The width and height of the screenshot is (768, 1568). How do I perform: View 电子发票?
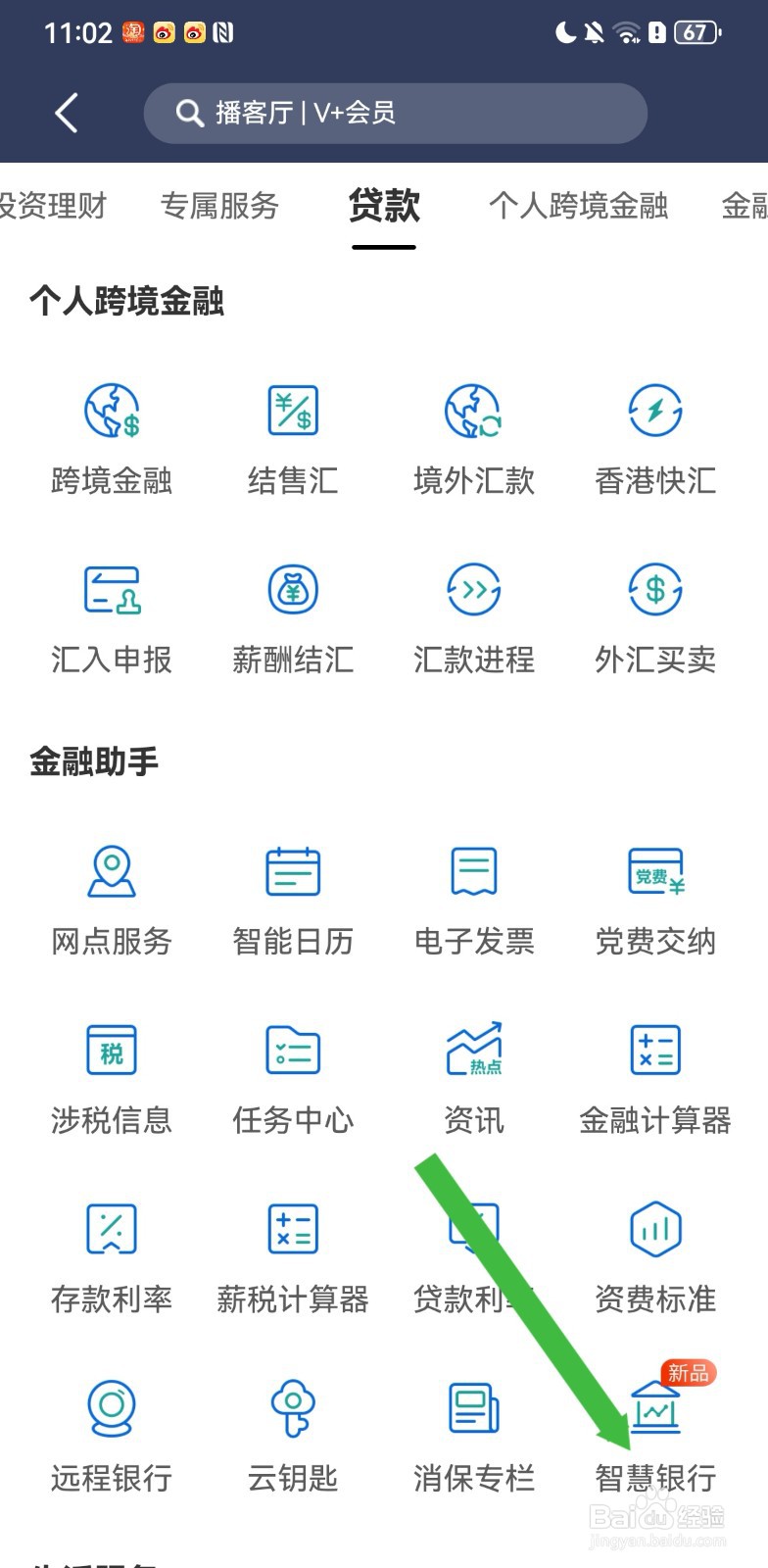(x=474, y=901)
